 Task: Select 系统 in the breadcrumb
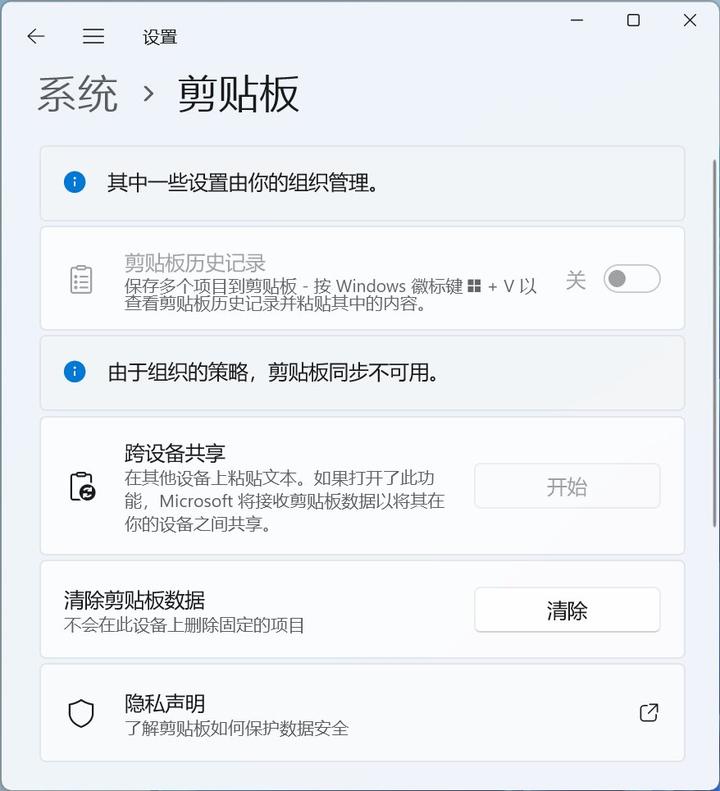pos(79,95)
